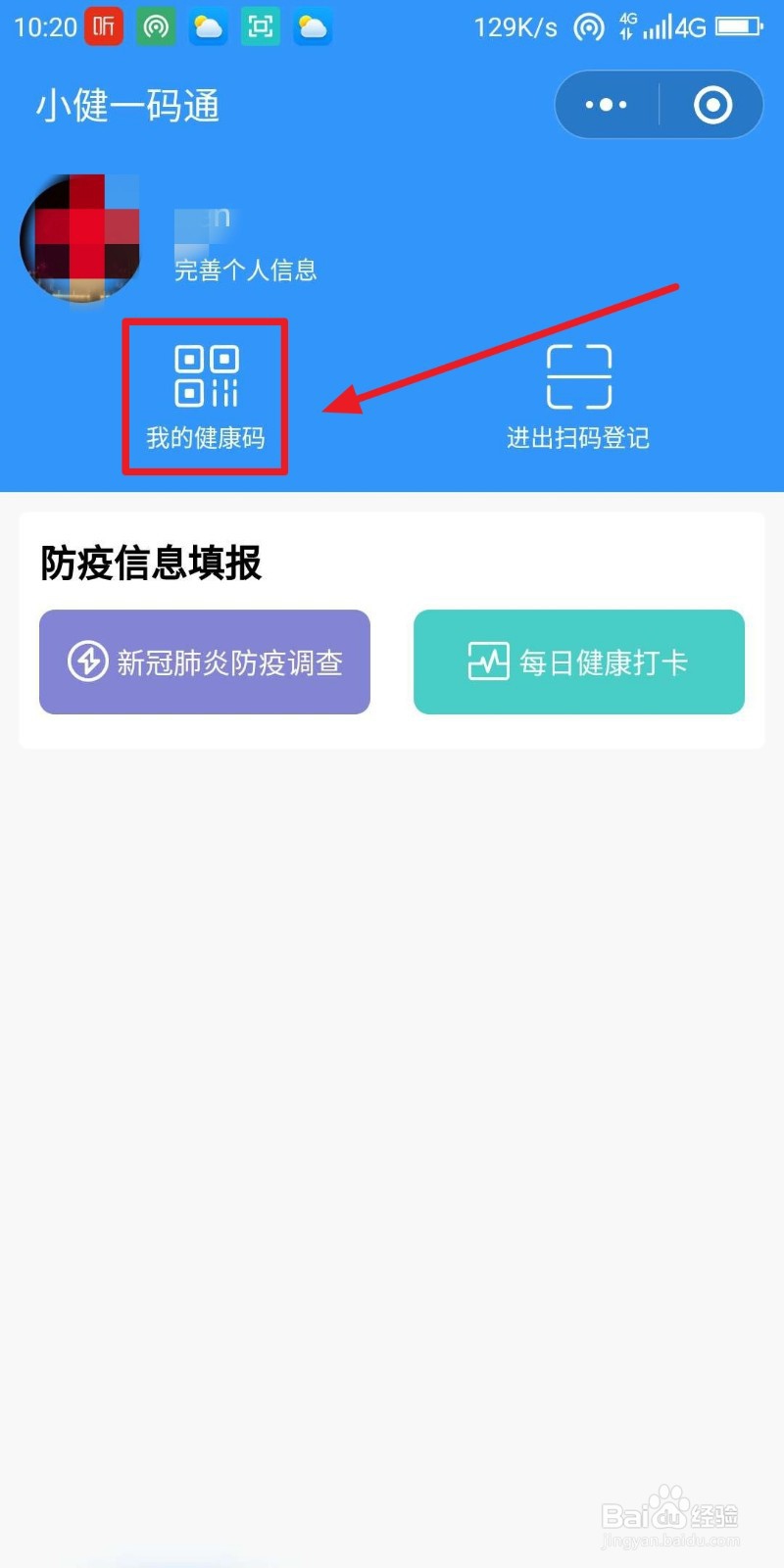Open the mini-program close circle icon

(x=712, y=104)
